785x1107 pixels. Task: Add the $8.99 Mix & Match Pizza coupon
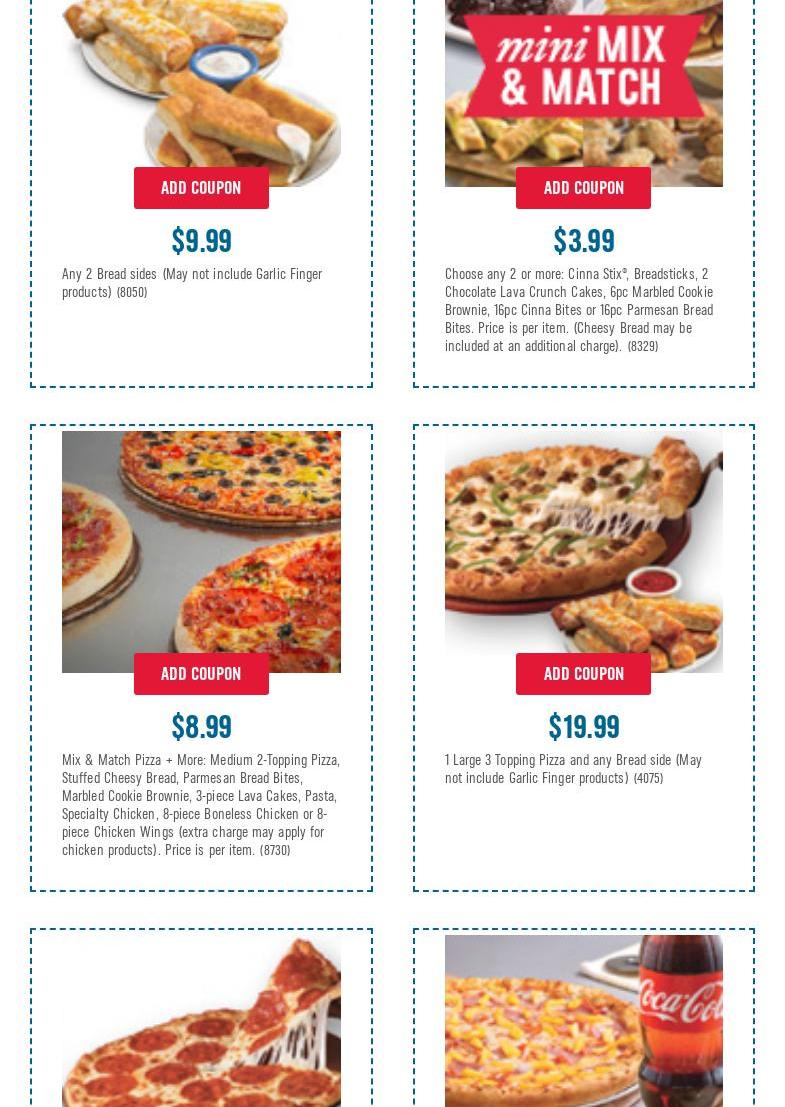point(201,674)
